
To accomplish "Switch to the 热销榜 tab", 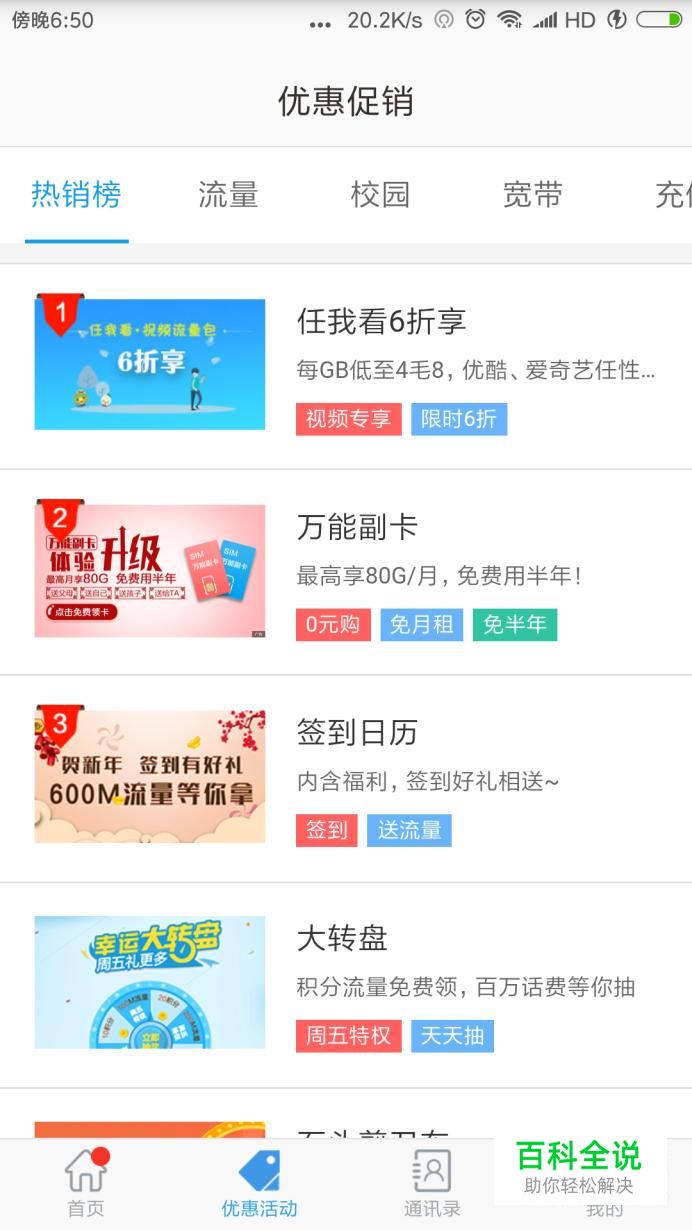I will [x=76, y=194].
